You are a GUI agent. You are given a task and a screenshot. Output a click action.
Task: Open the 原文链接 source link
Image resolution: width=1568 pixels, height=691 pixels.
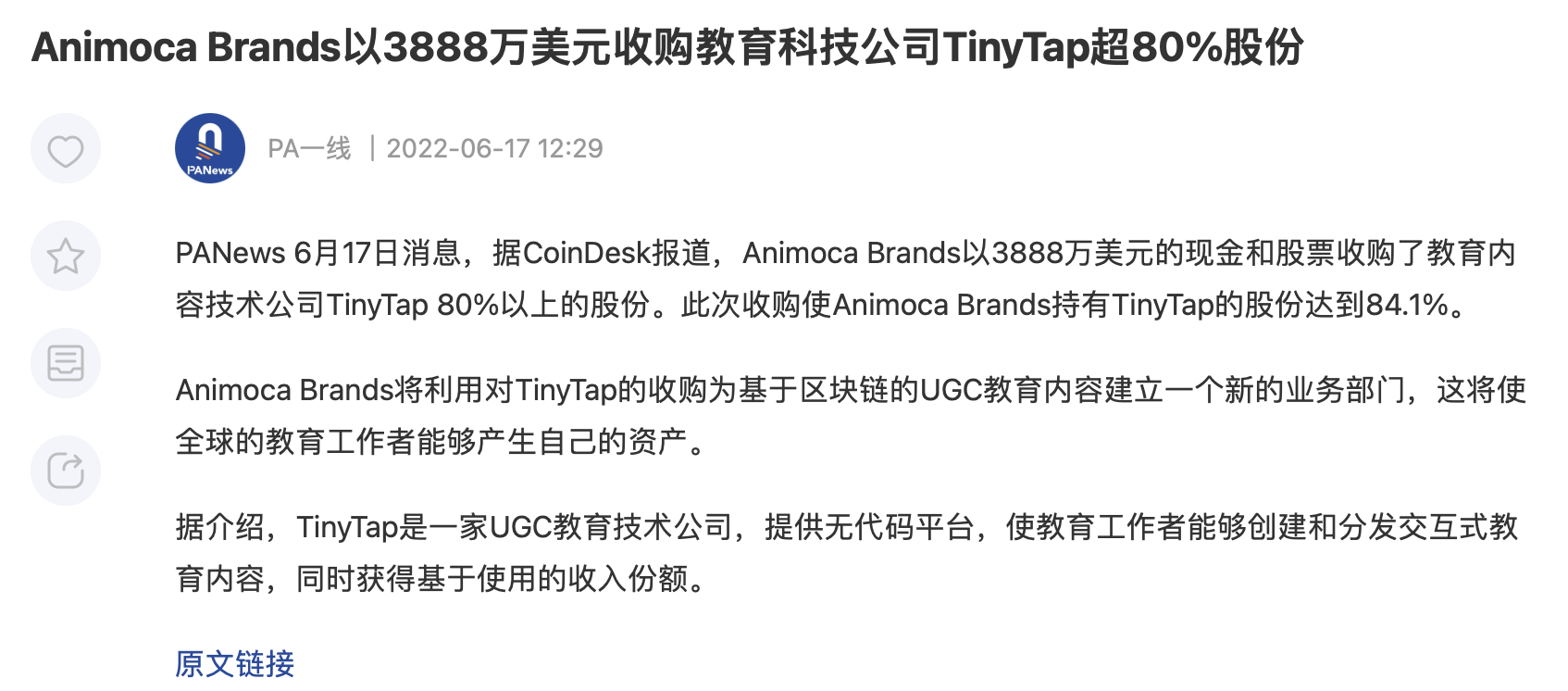235,663
